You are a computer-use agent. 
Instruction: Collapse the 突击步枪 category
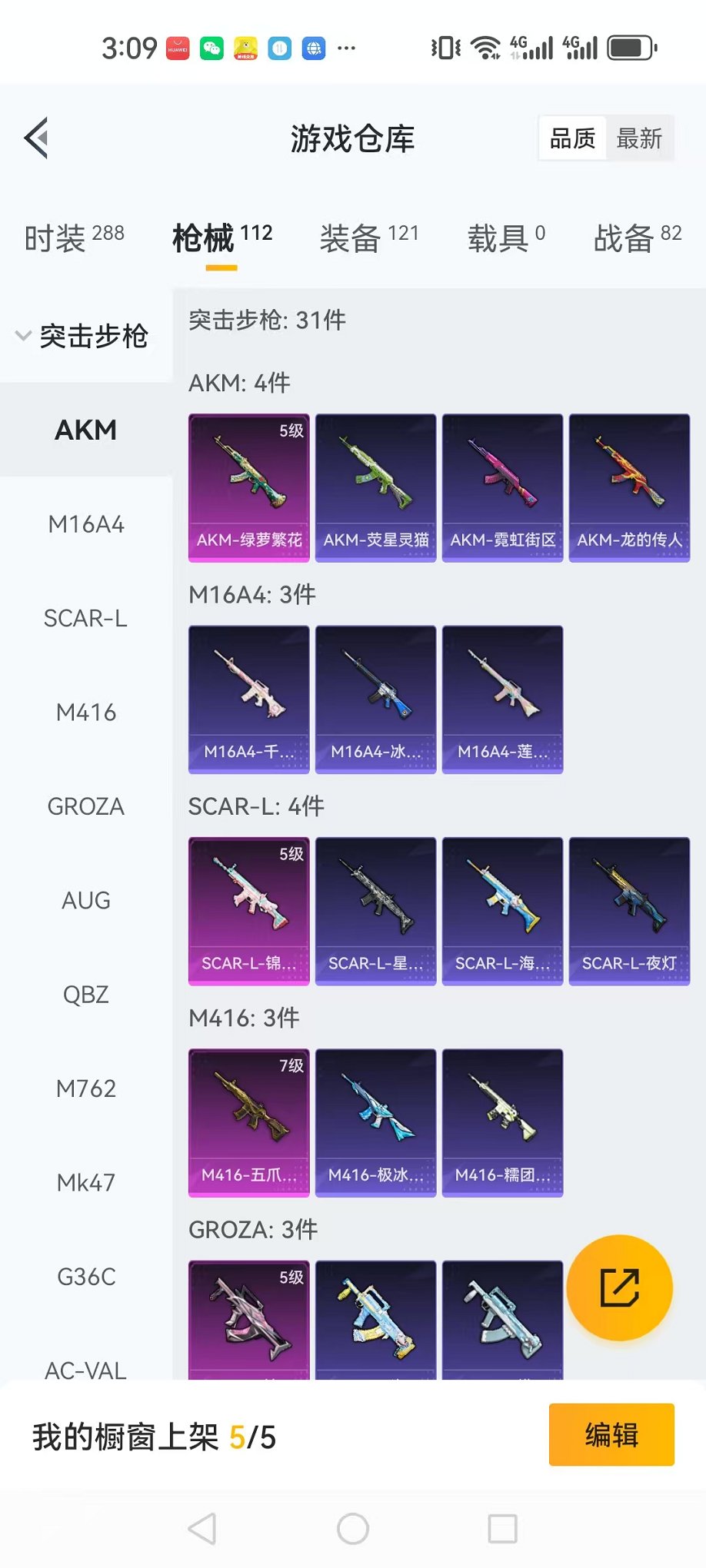point(83,336)
